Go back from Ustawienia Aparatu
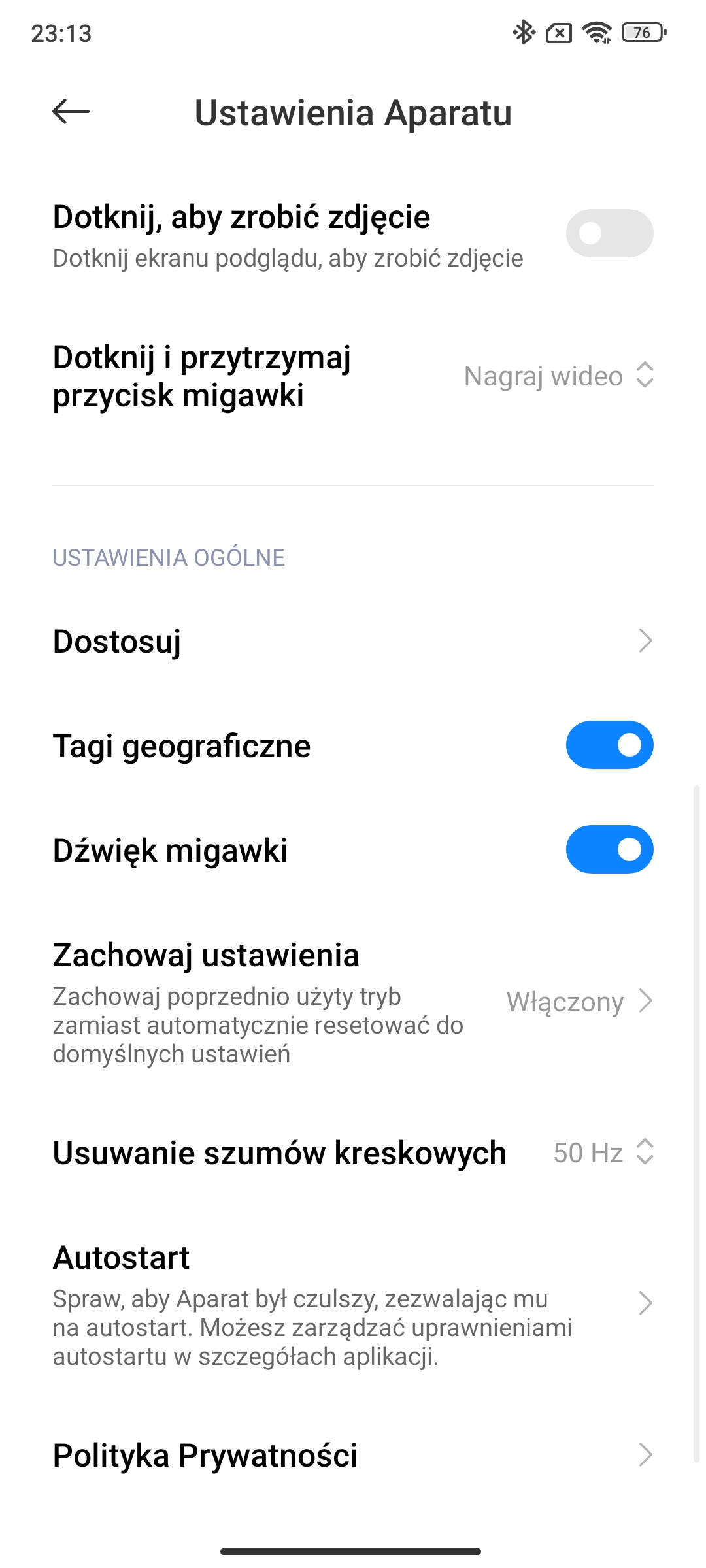This screenshot has width=706, height=1568. [x=71, y=112]
